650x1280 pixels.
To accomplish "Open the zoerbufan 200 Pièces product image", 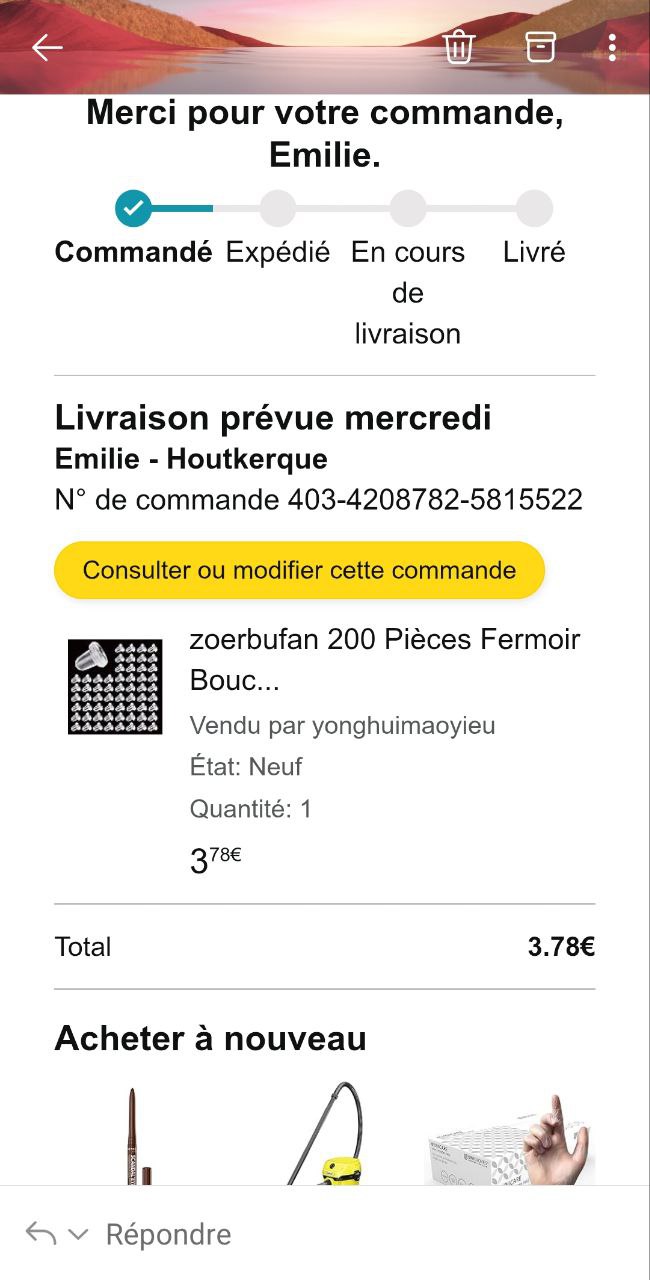I will point(115,687).
